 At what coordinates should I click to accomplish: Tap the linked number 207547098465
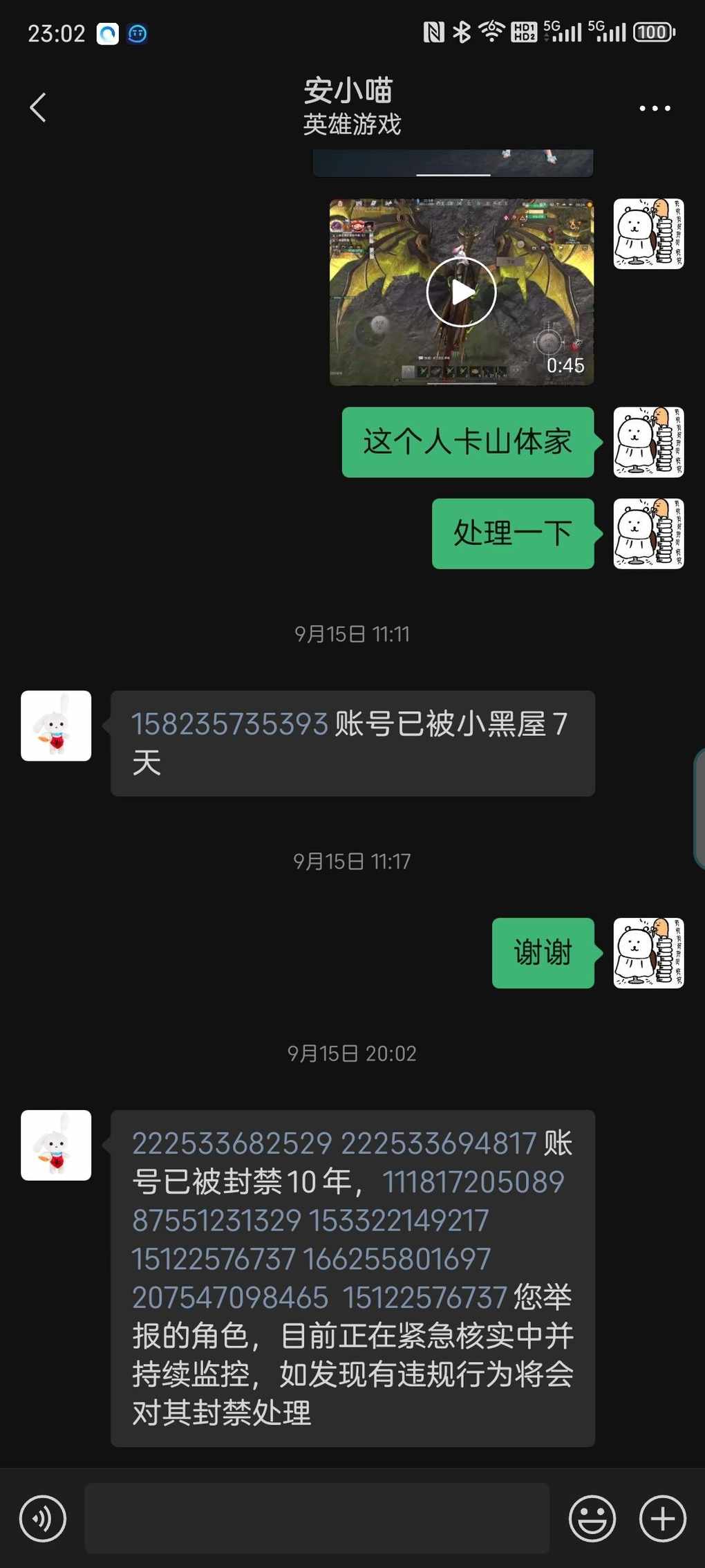tap(229, 1298)
